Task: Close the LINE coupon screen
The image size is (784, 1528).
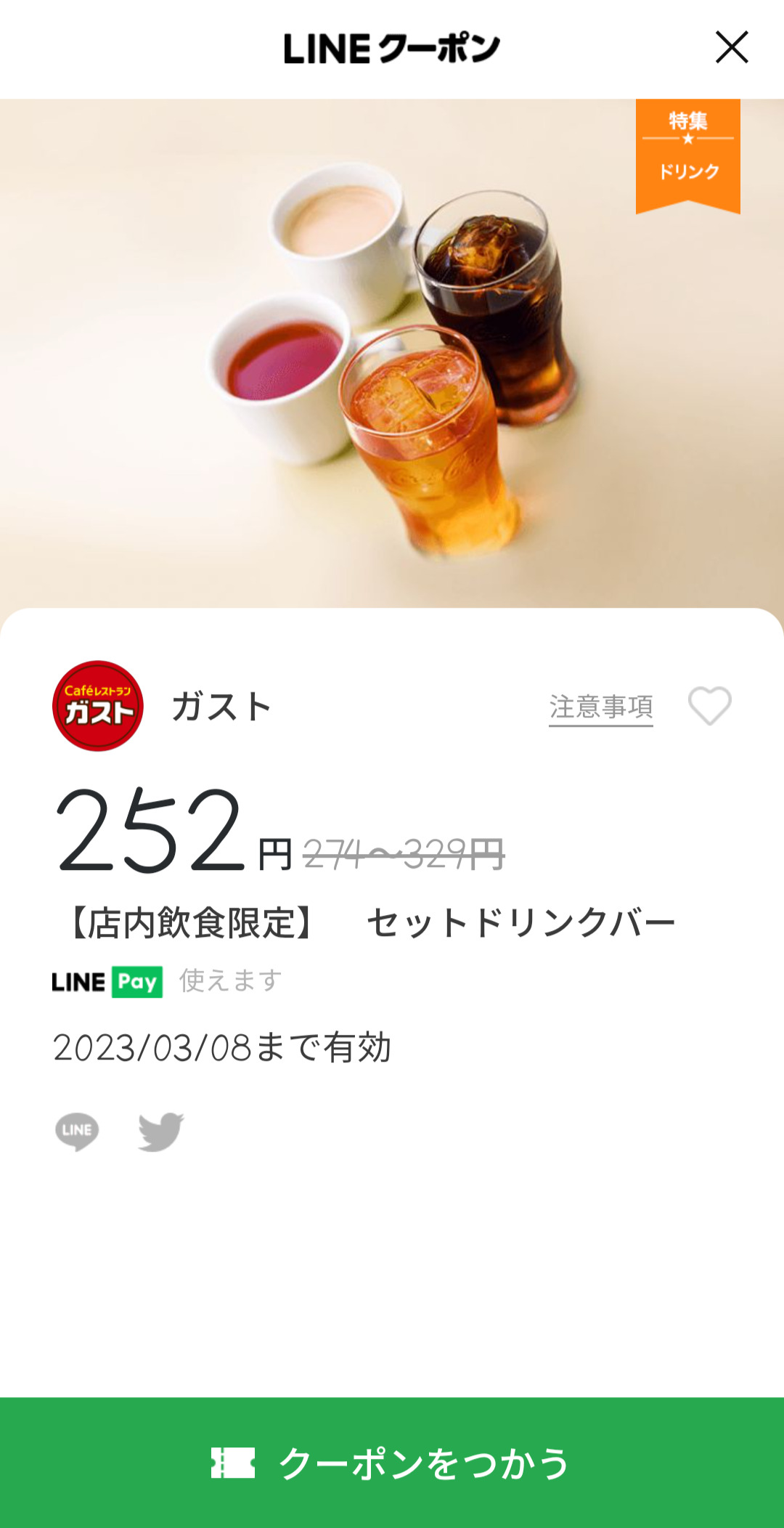Action: pos(731,47)
